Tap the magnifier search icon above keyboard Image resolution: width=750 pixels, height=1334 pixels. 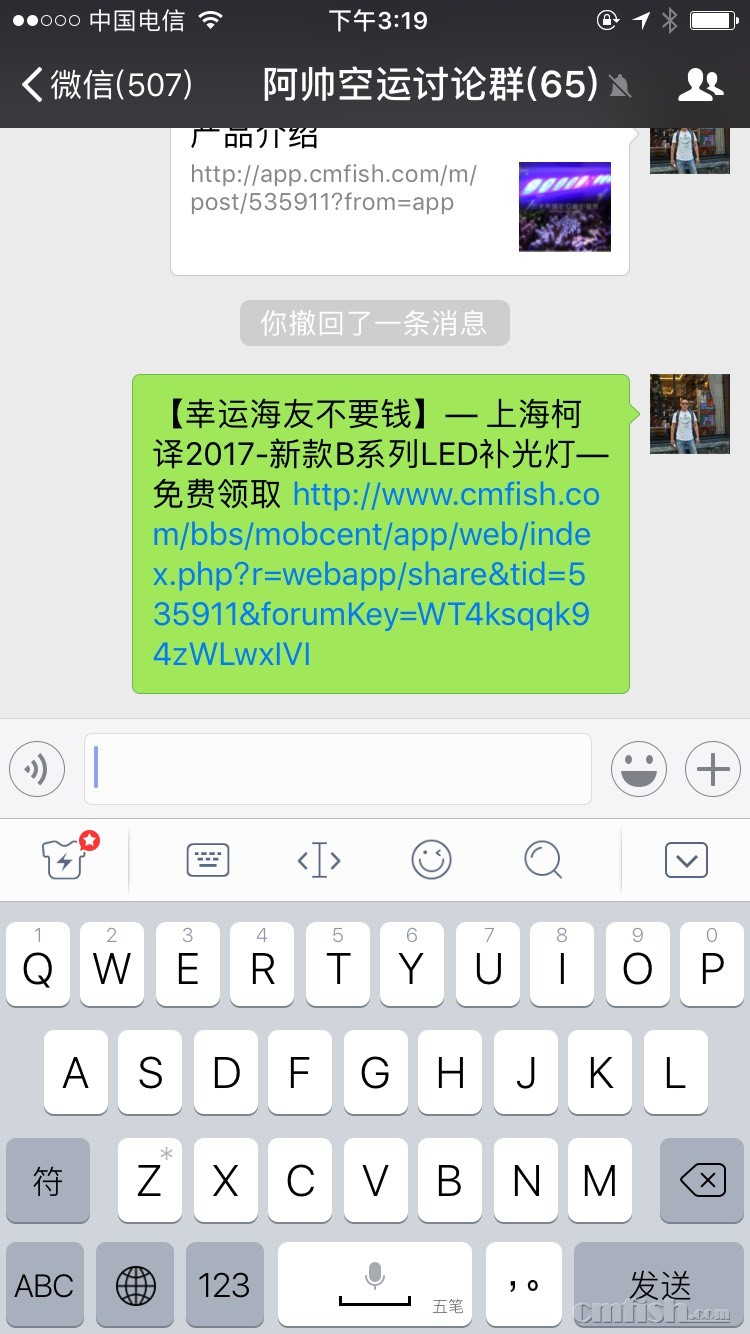(x=543, y=860)
